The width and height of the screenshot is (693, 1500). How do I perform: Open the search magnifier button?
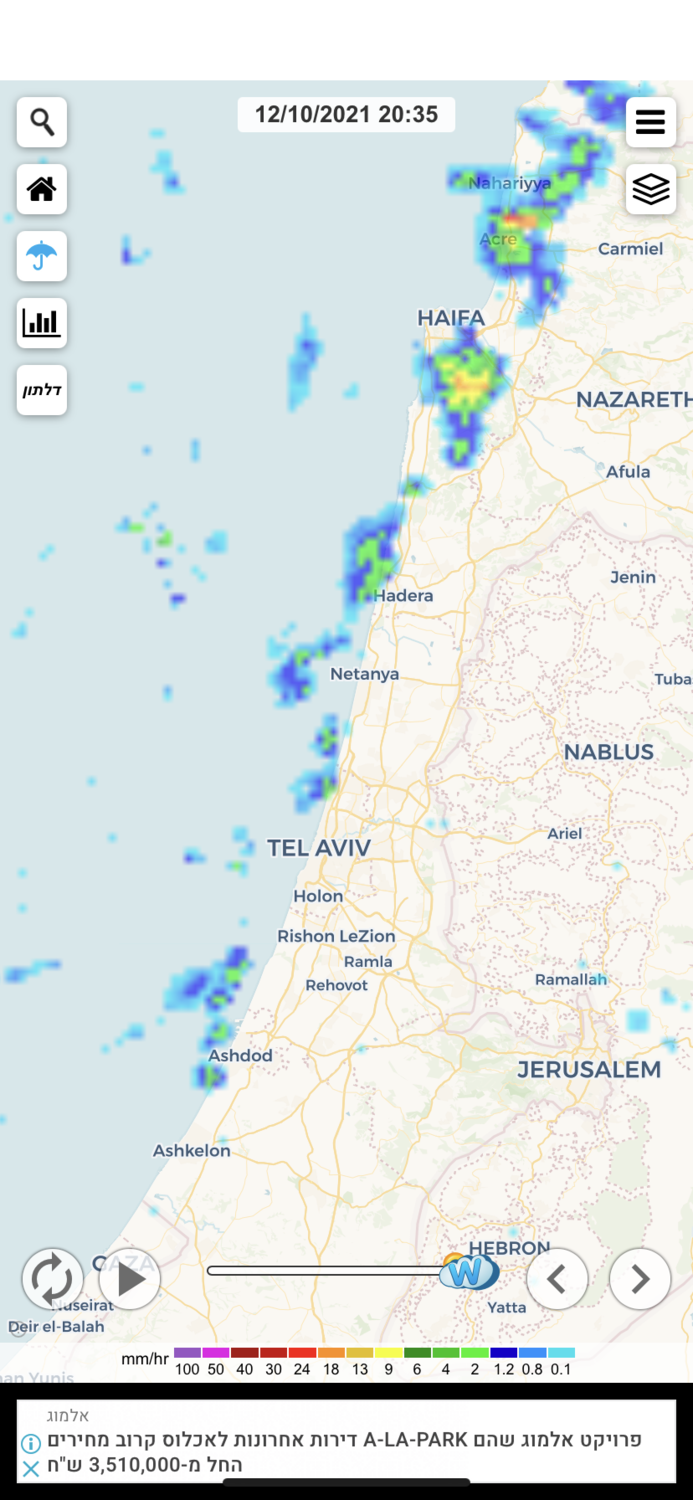42,122
